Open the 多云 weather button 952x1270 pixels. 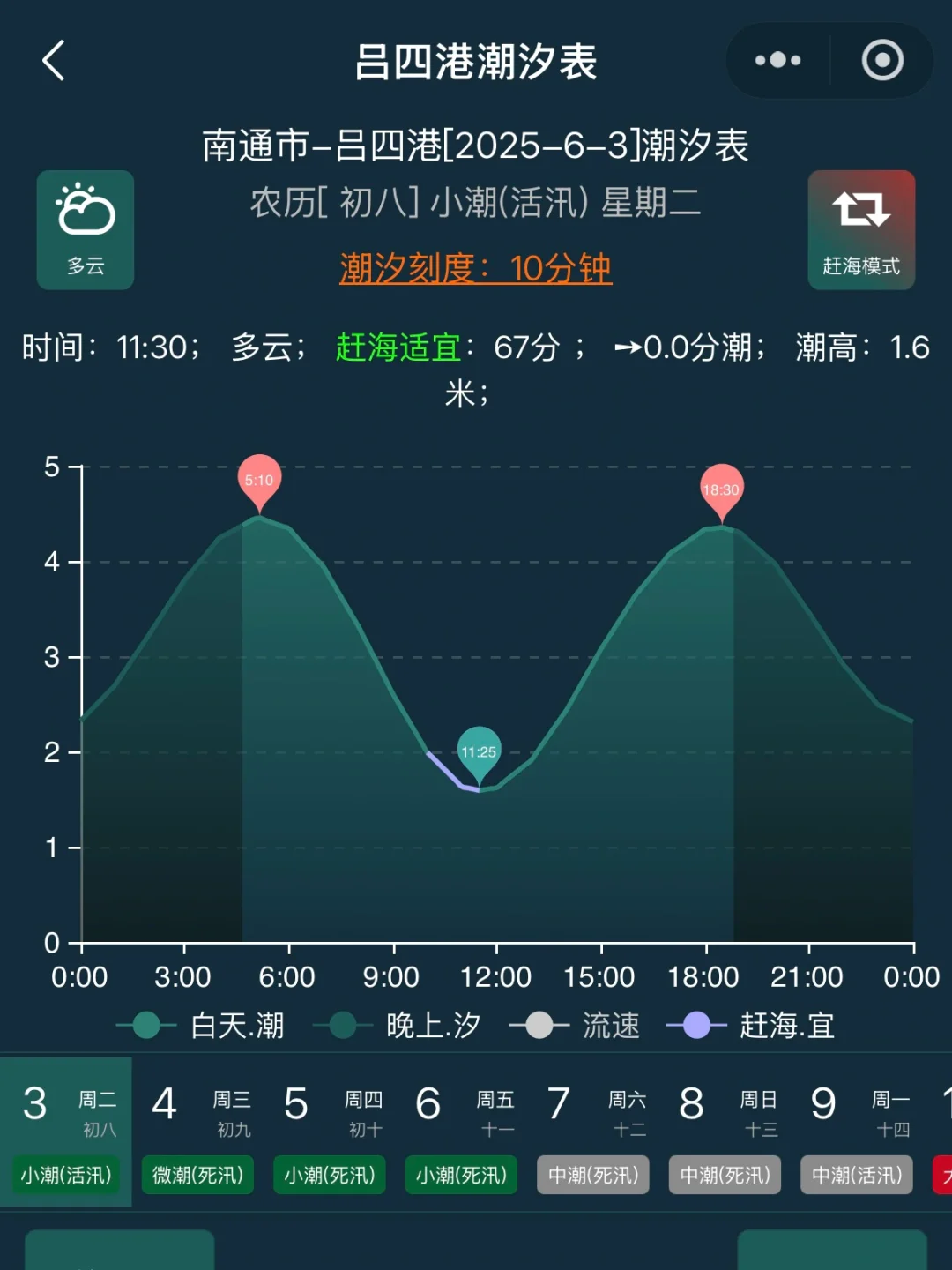point(86,230)
